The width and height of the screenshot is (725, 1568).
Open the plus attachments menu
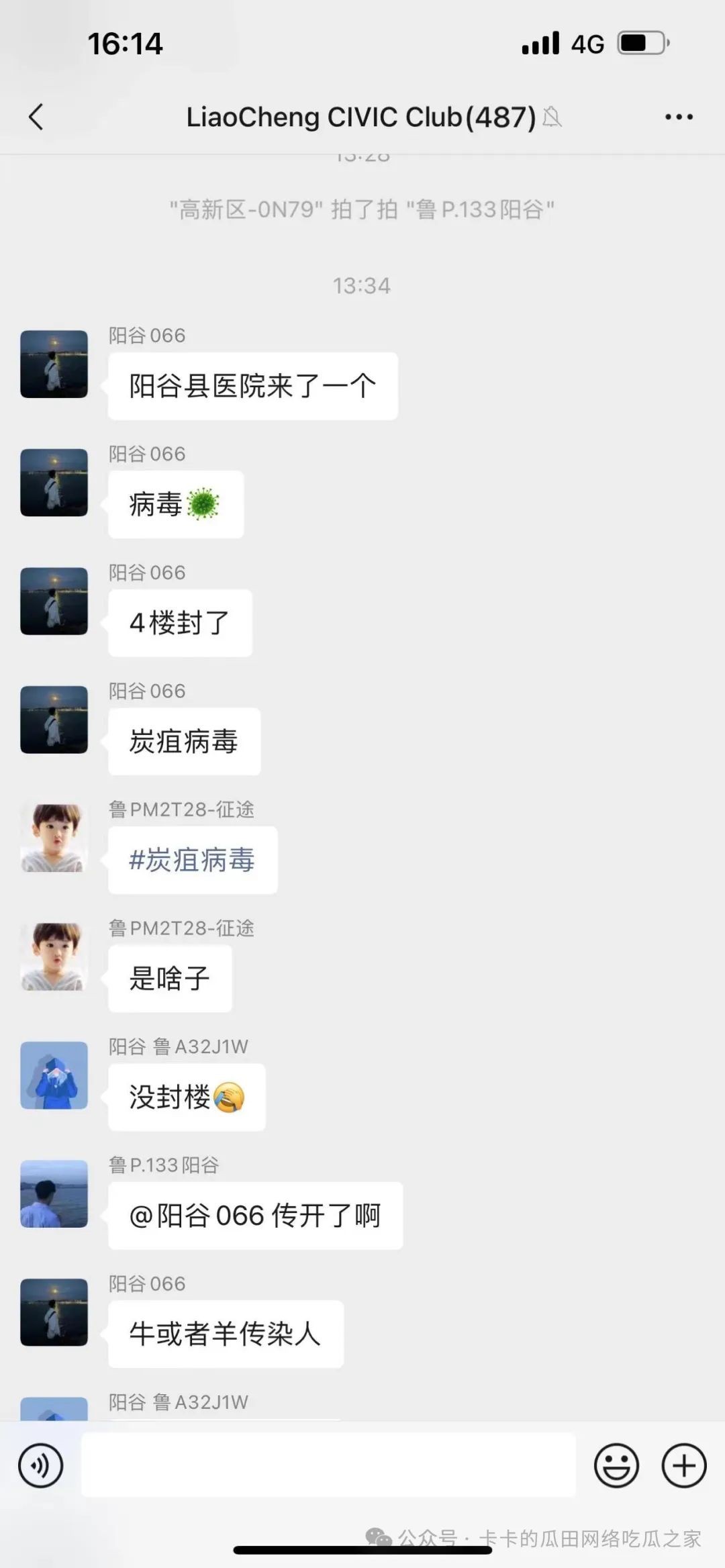coord(683,1465)
